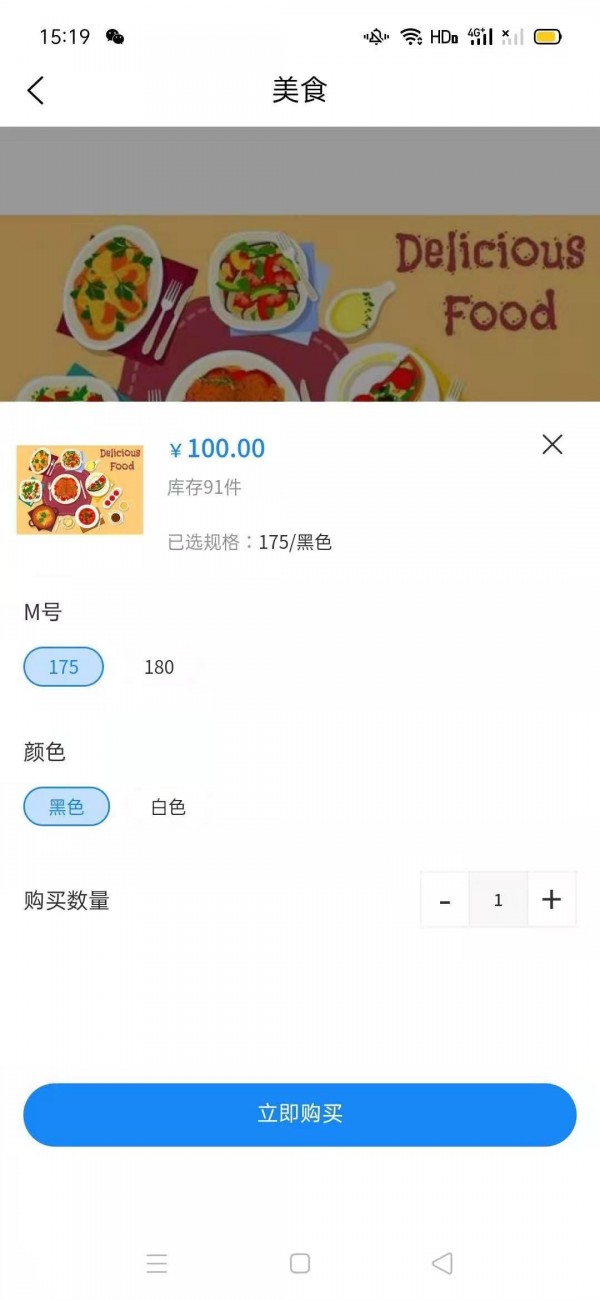Tap the quantity field showing 1
The width and height of the screenshot is (600, 1300).
(x=498, y=900)
